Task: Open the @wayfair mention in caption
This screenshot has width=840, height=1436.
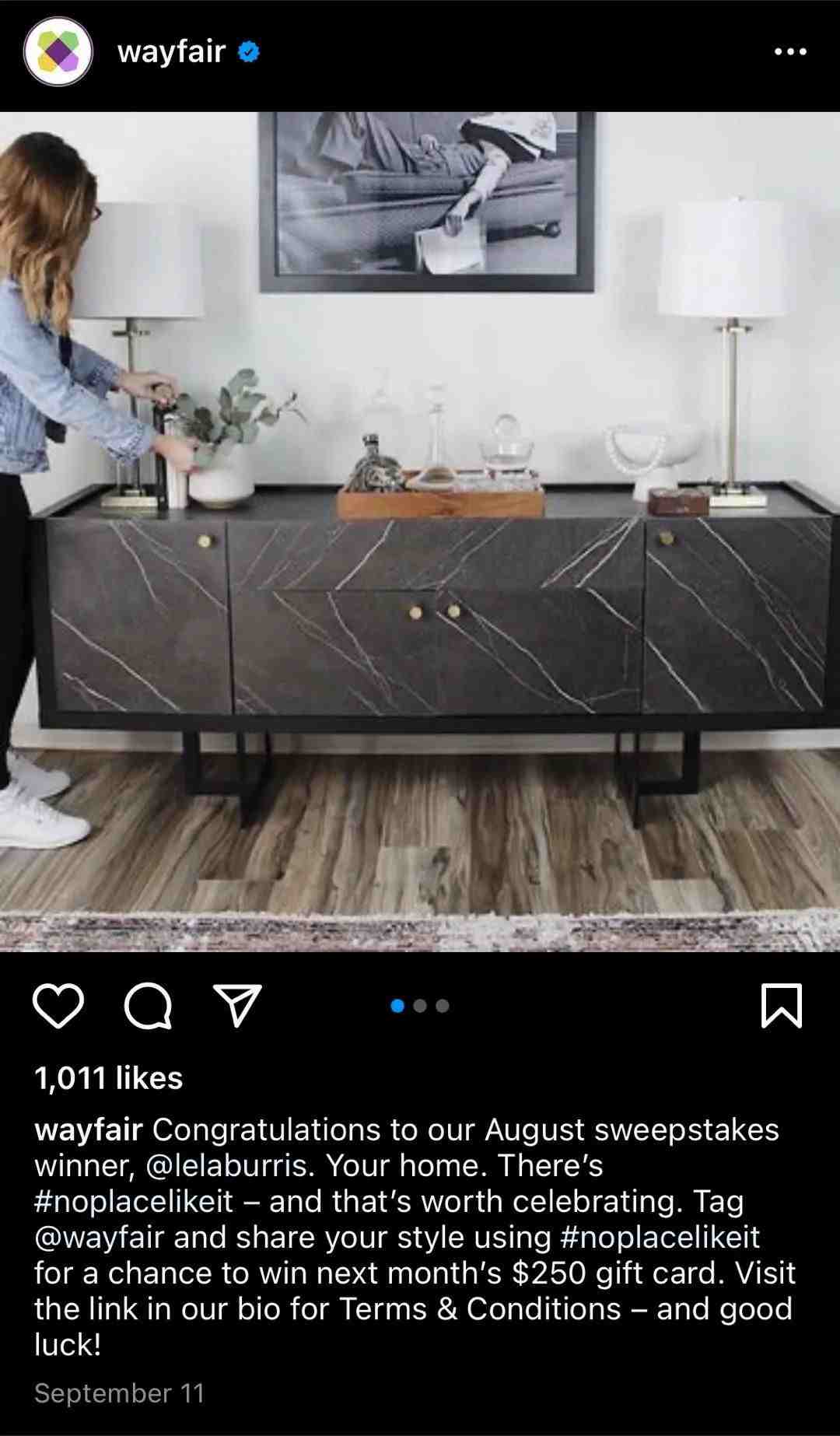Action: click(x=99, y=1237)
